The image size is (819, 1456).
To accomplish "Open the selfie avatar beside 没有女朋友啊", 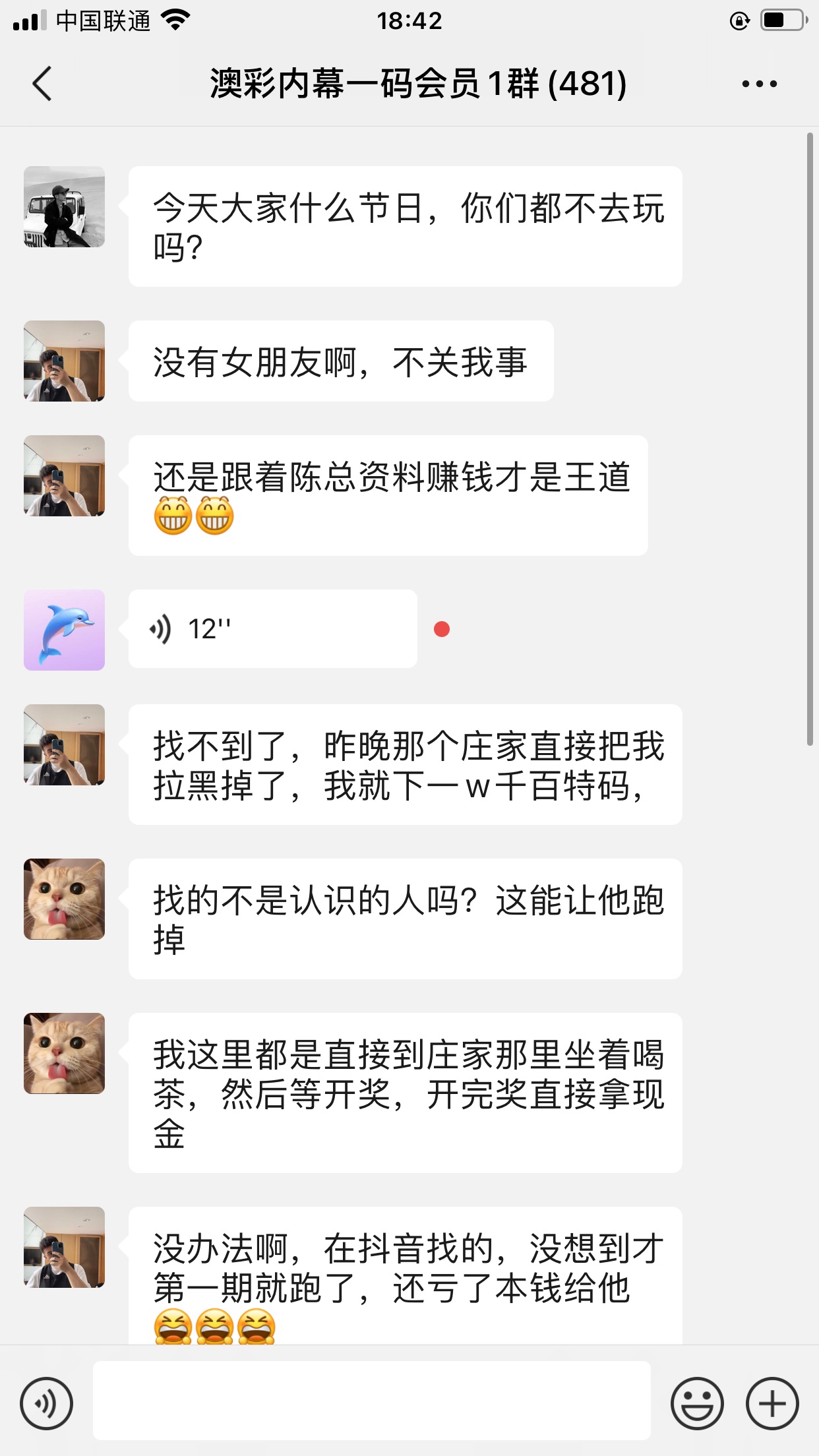I will (64, 361).
